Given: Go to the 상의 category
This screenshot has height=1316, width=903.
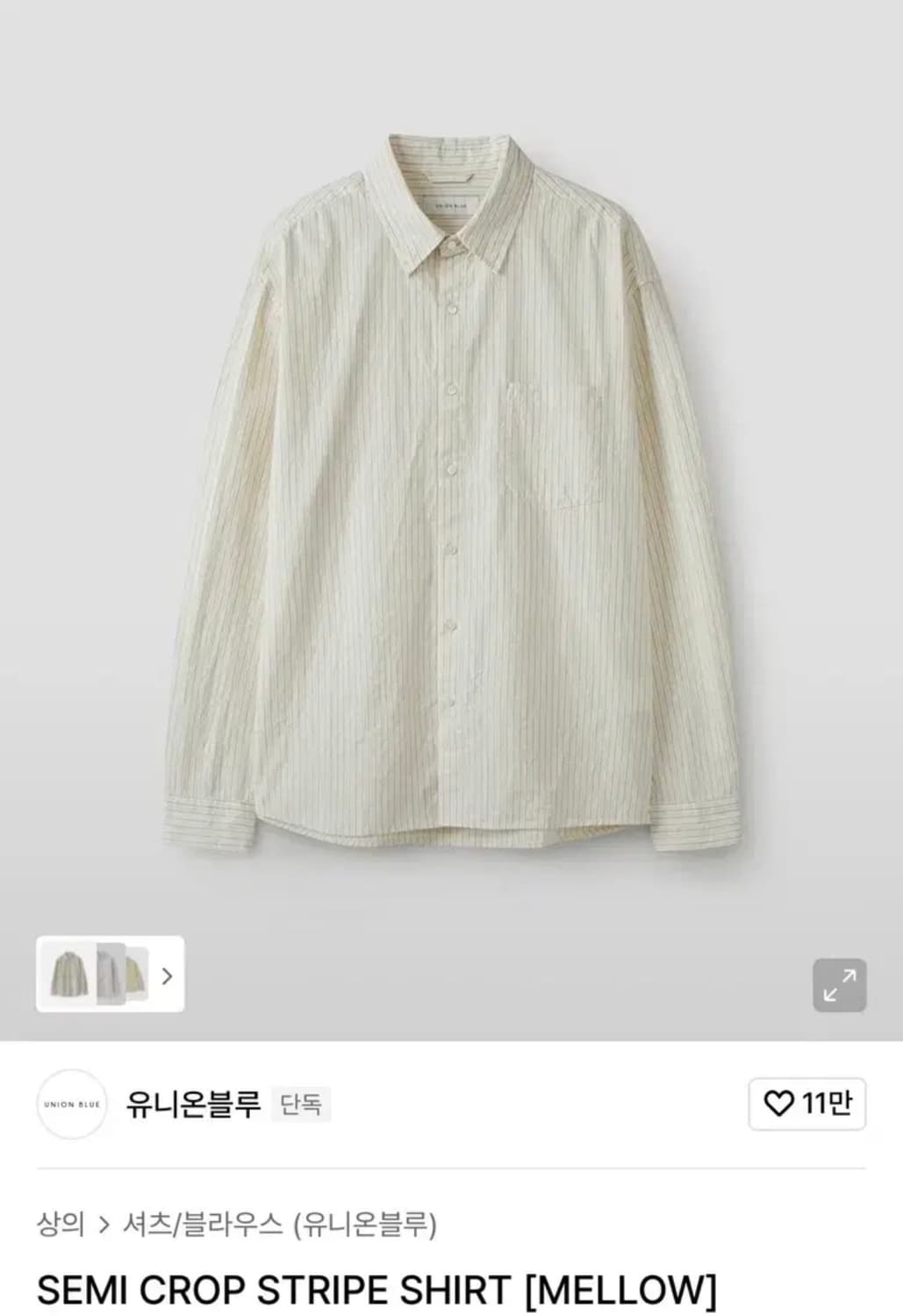Looking at the screenshot, I should [x=61, y=1223].
